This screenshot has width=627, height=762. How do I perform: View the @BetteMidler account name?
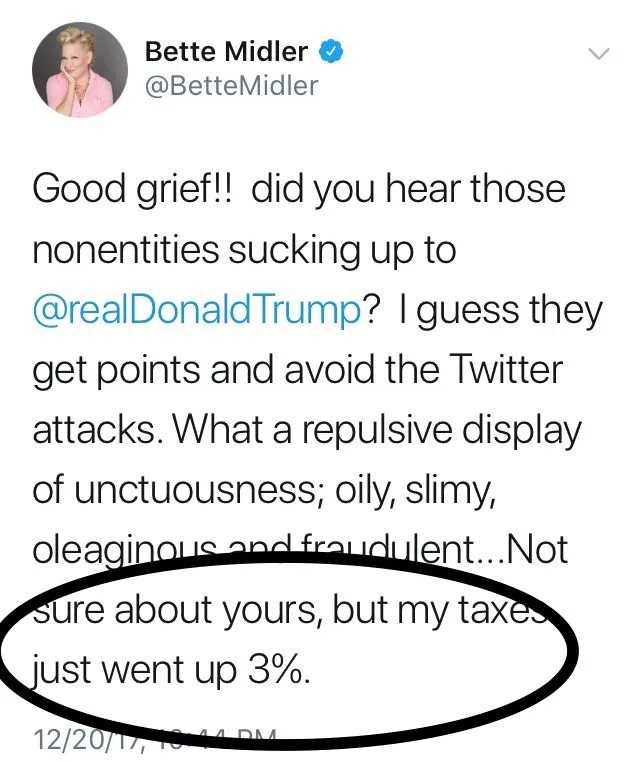tap(231, 86)
